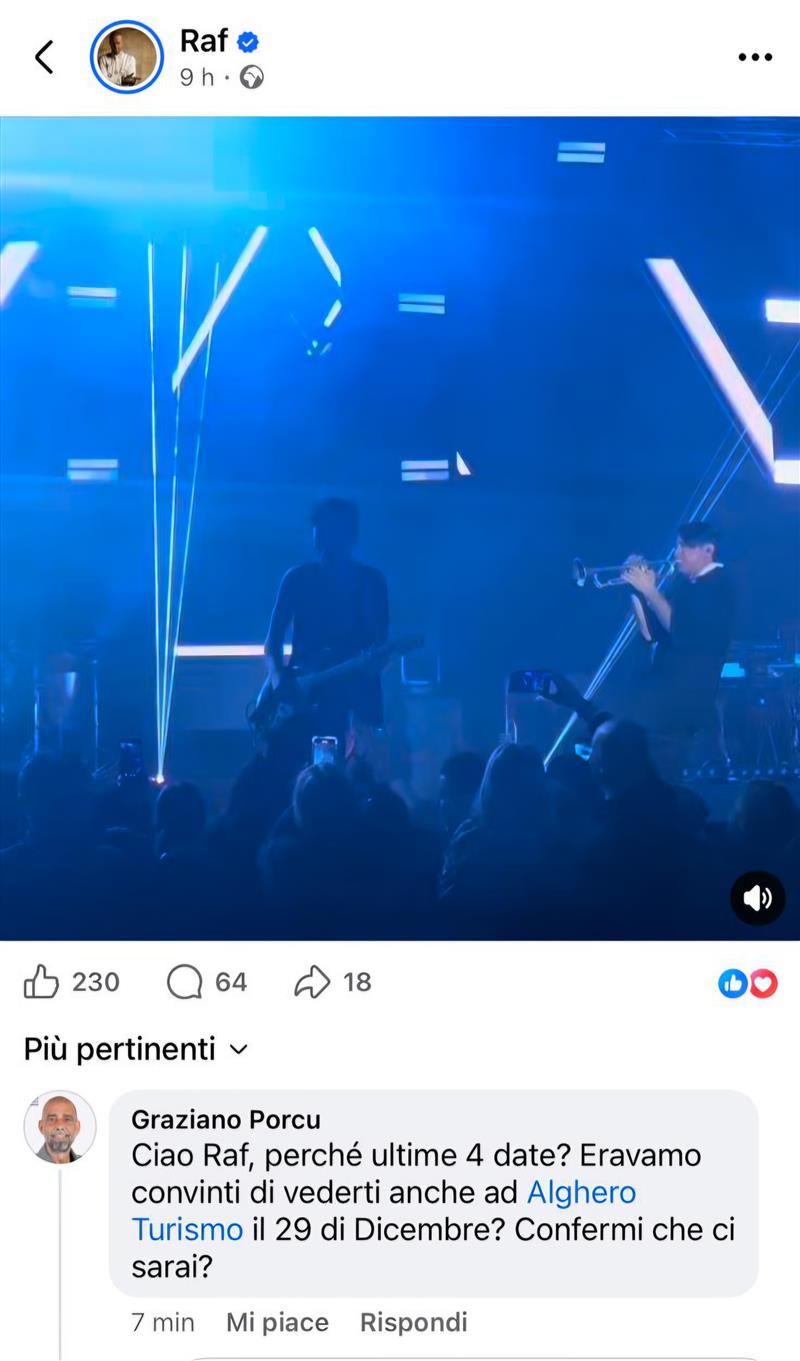Open Raf's page name link
This screenshot has width=800, height=1361.
(x=204, y=41)
